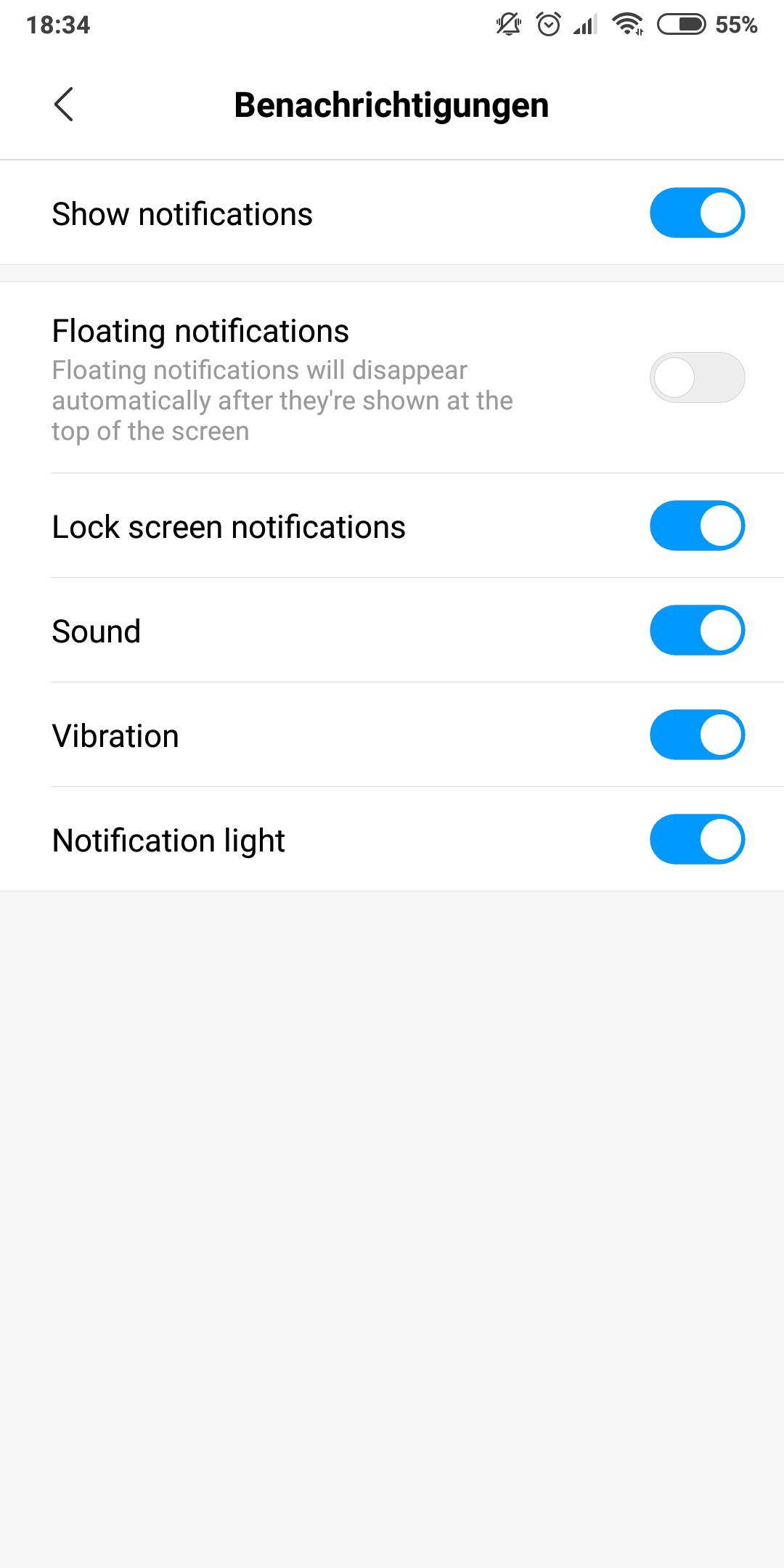
Task: Turn off Show notifications switch
Action: tap(697, 213)
